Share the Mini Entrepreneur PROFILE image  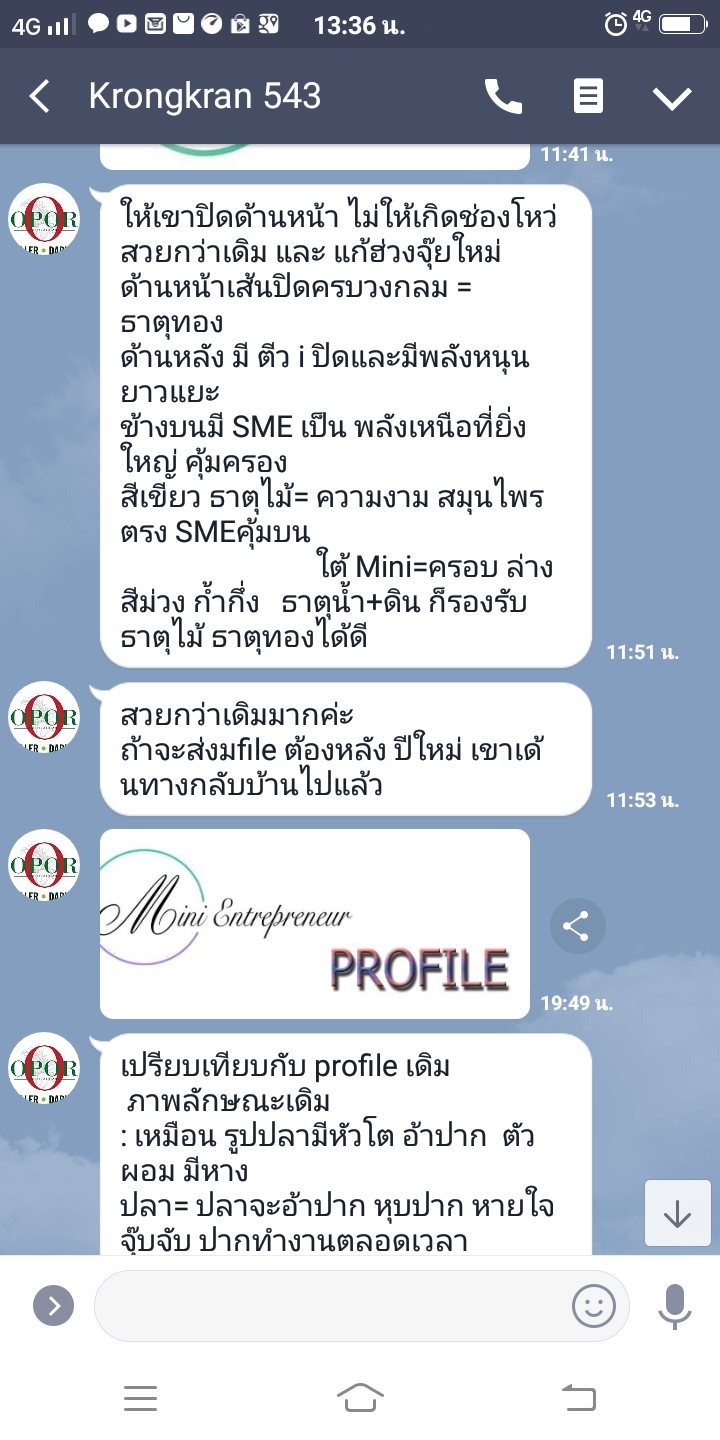pyautogui.click(x=577, y=927)
